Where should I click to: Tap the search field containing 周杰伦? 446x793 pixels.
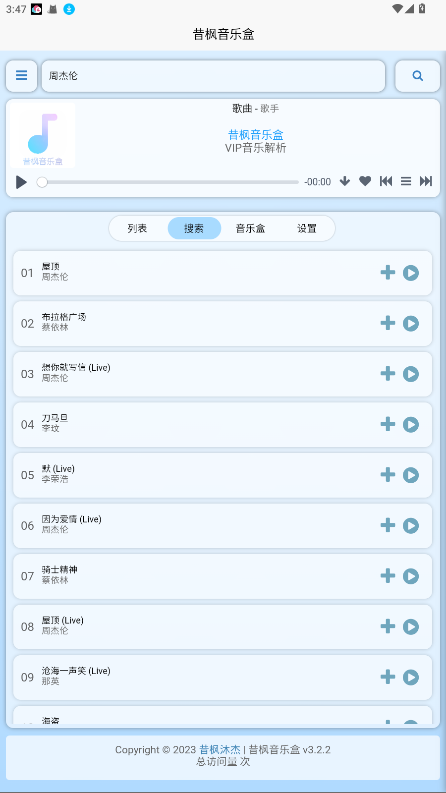213,76
